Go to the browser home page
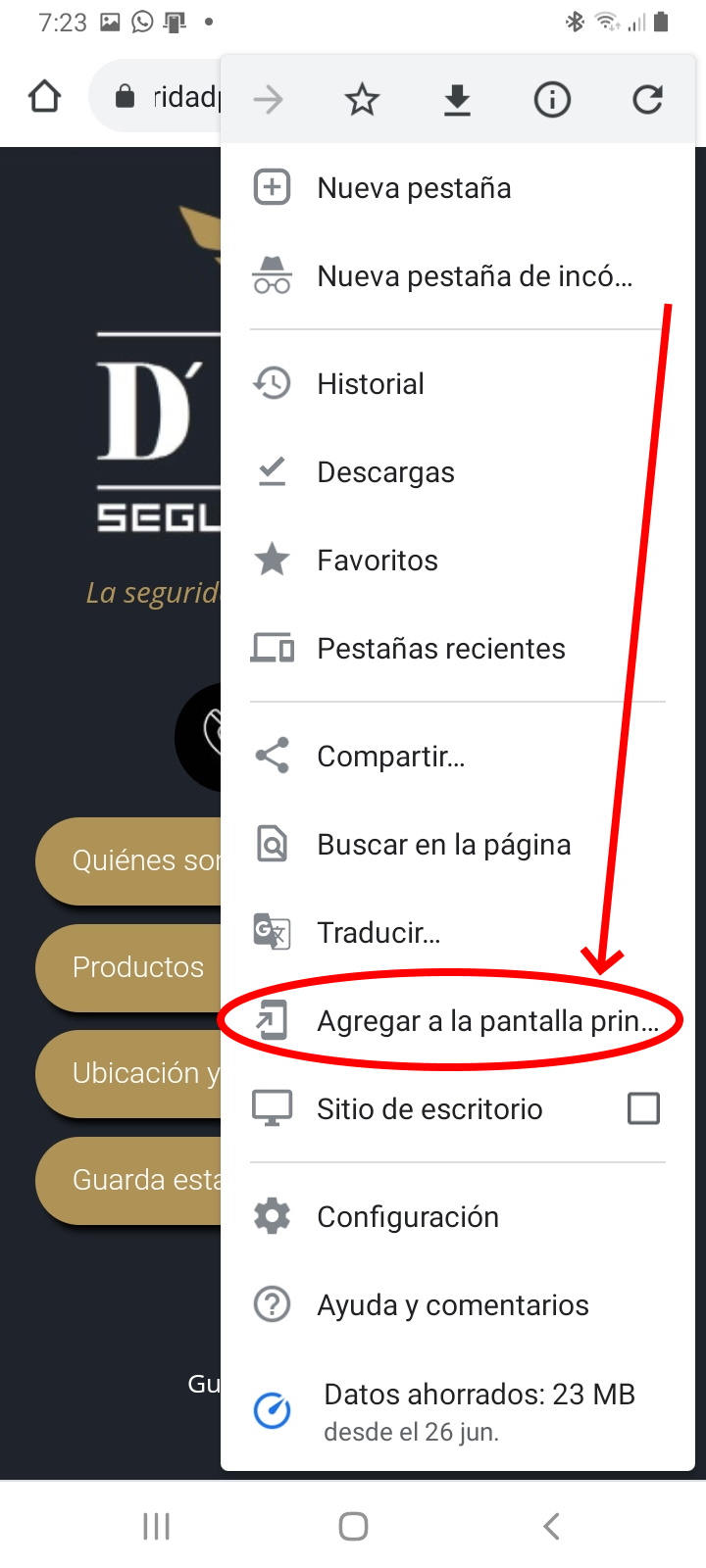This screenshot has height=1568, width=706. (45, 97)
